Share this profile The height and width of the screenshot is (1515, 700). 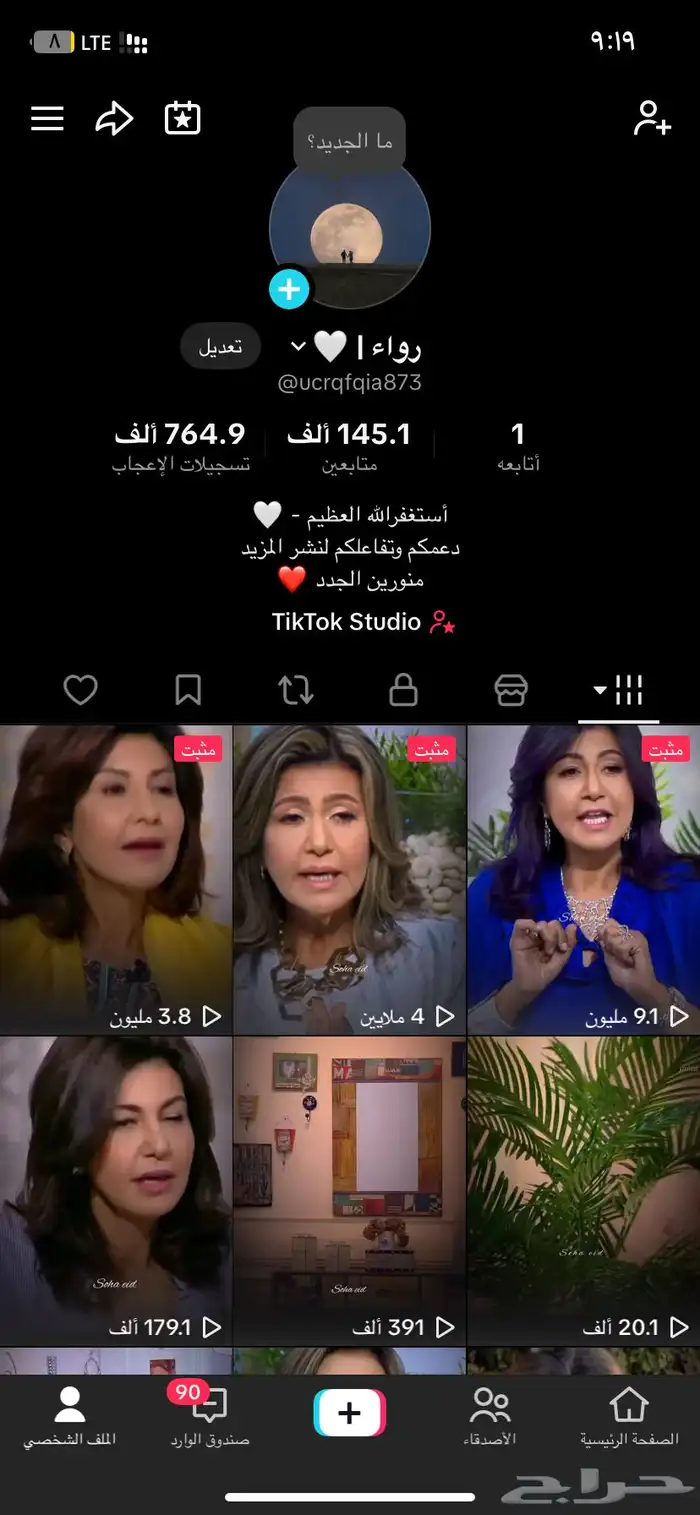click(114, 119)
